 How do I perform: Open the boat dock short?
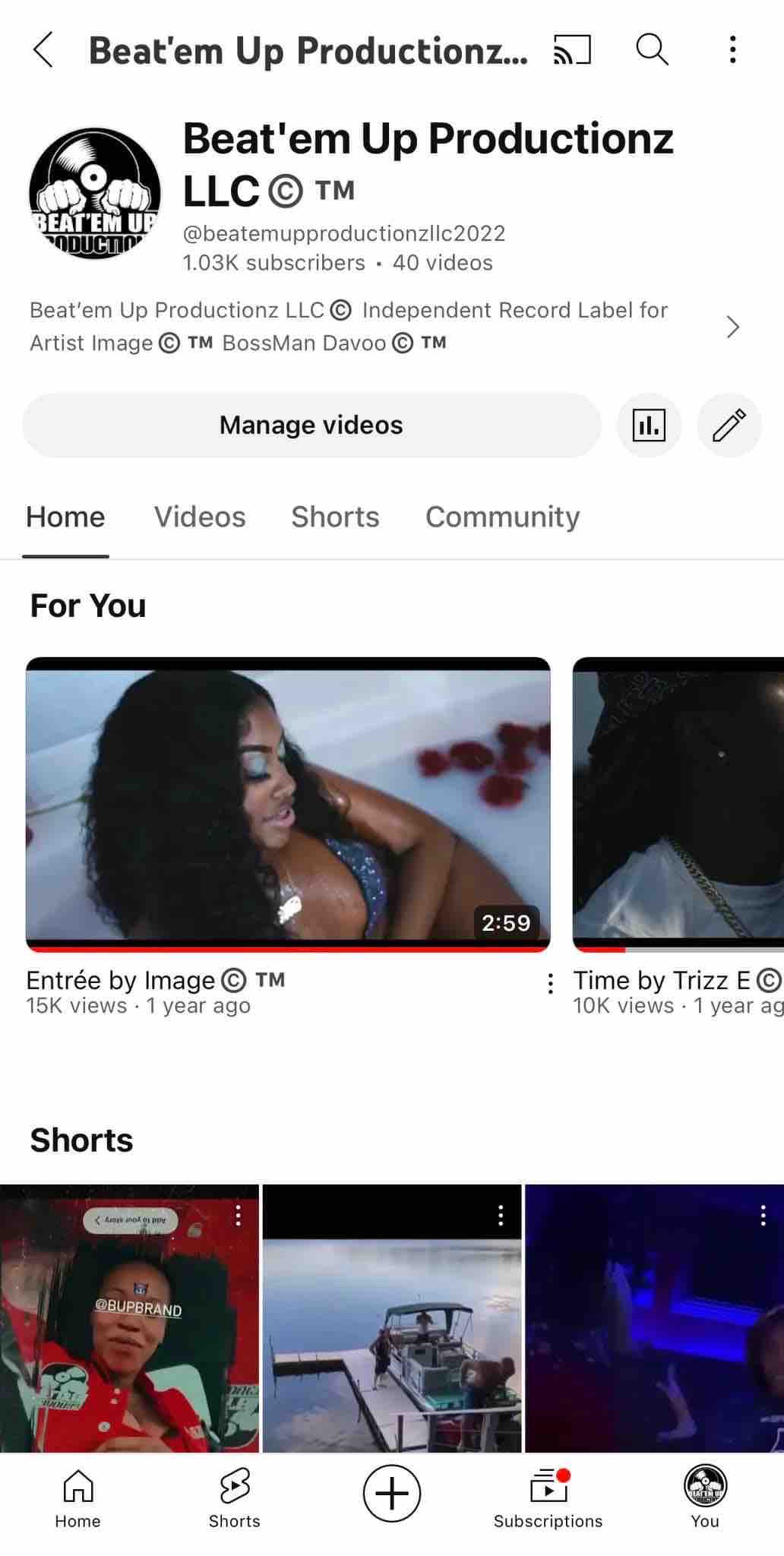point(392,1318)
